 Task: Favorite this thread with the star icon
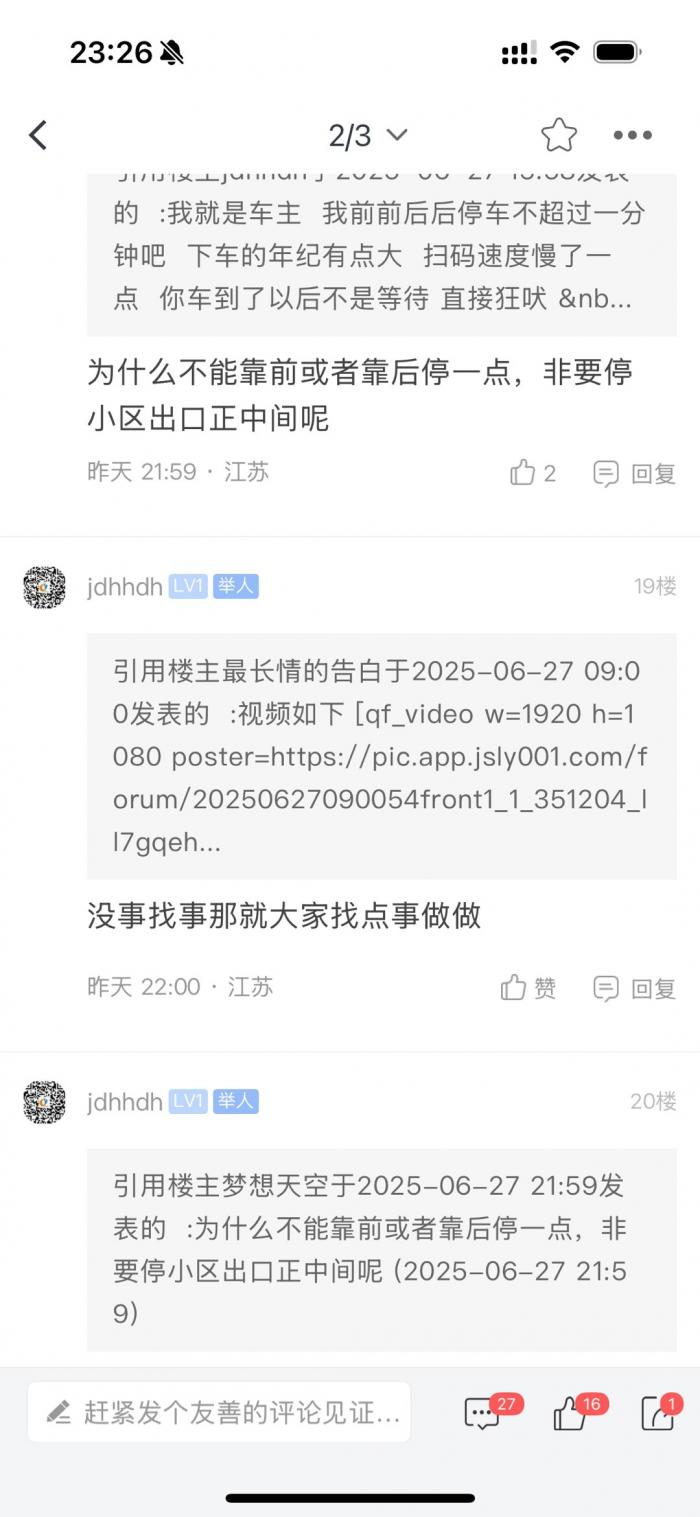tap(558, 135)
